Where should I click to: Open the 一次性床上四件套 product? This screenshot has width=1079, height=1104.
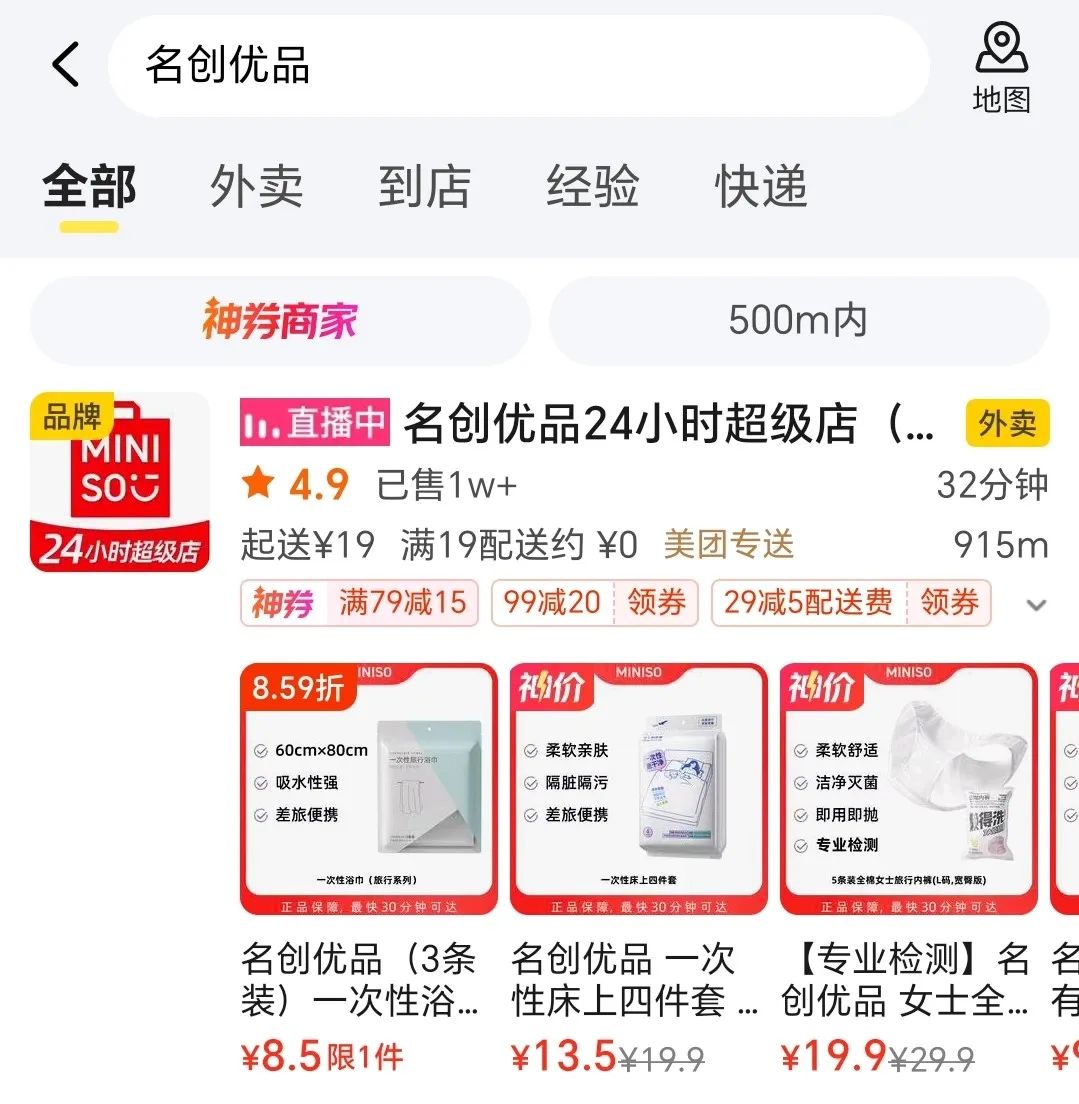pyautogui.click(x=638, y=789)
